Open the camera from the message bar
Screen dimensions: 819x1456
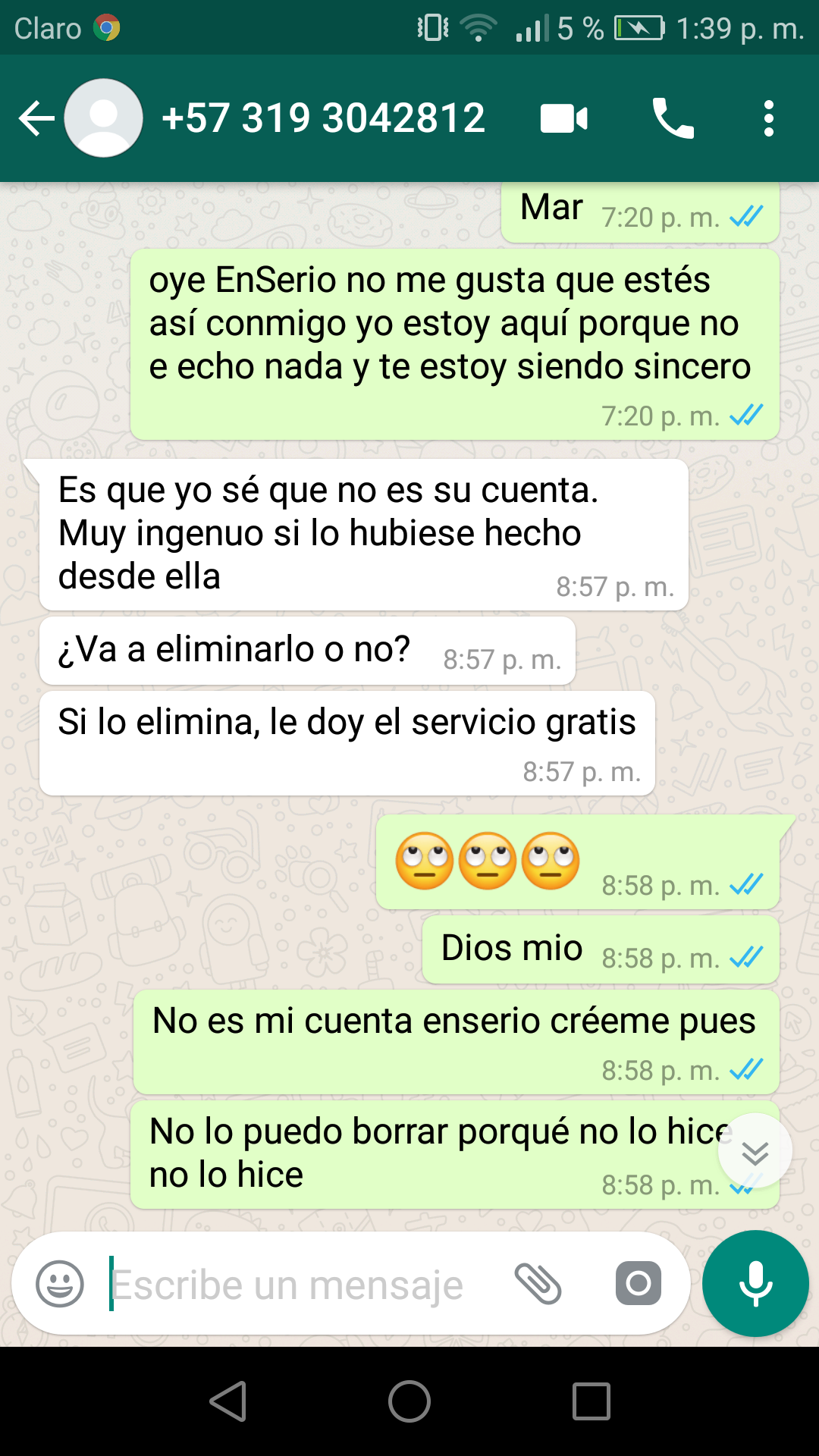coord(638,1283)
